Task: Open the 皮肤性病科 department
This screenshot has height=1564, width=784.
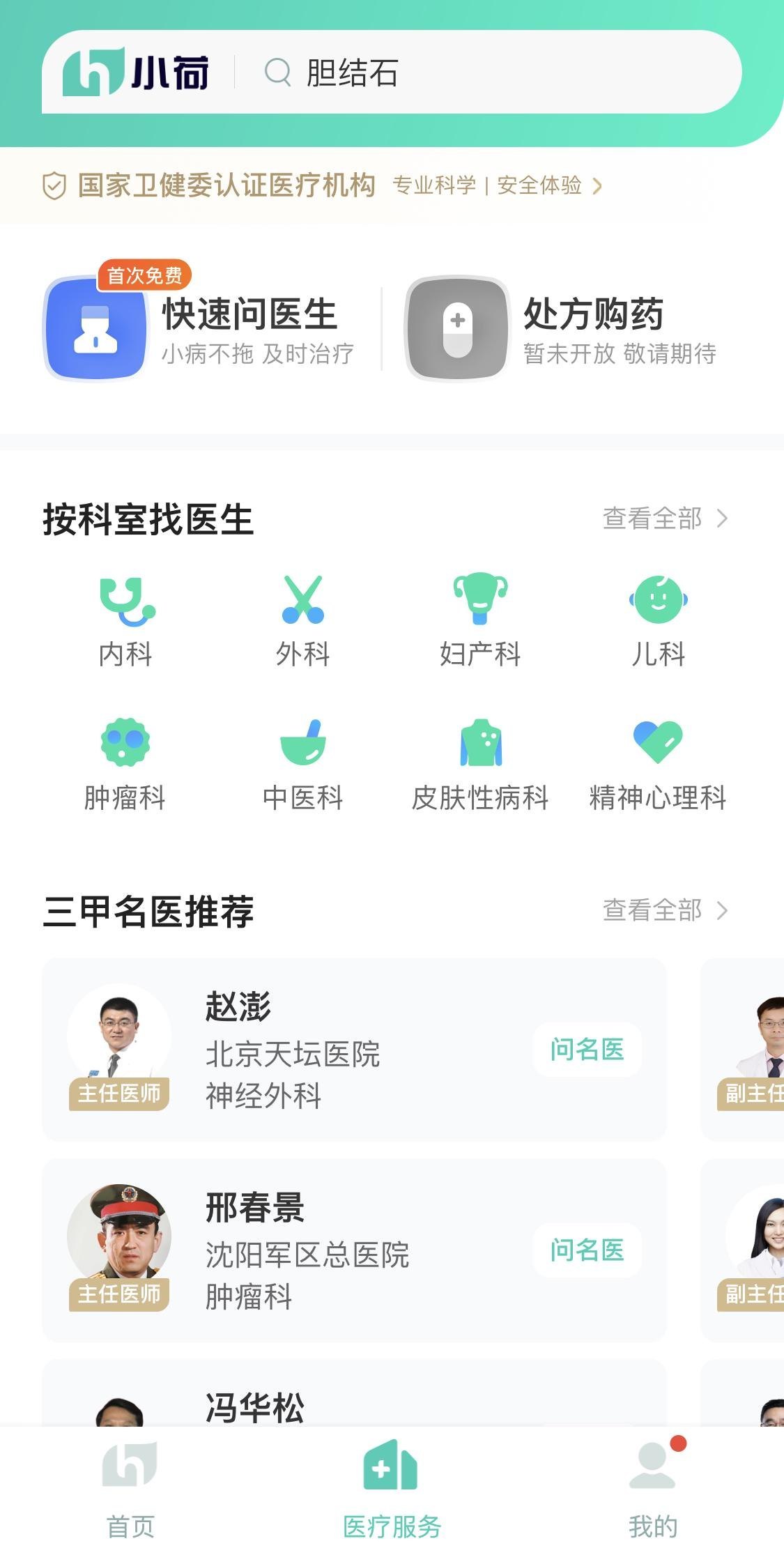Action: click(480, 765)
